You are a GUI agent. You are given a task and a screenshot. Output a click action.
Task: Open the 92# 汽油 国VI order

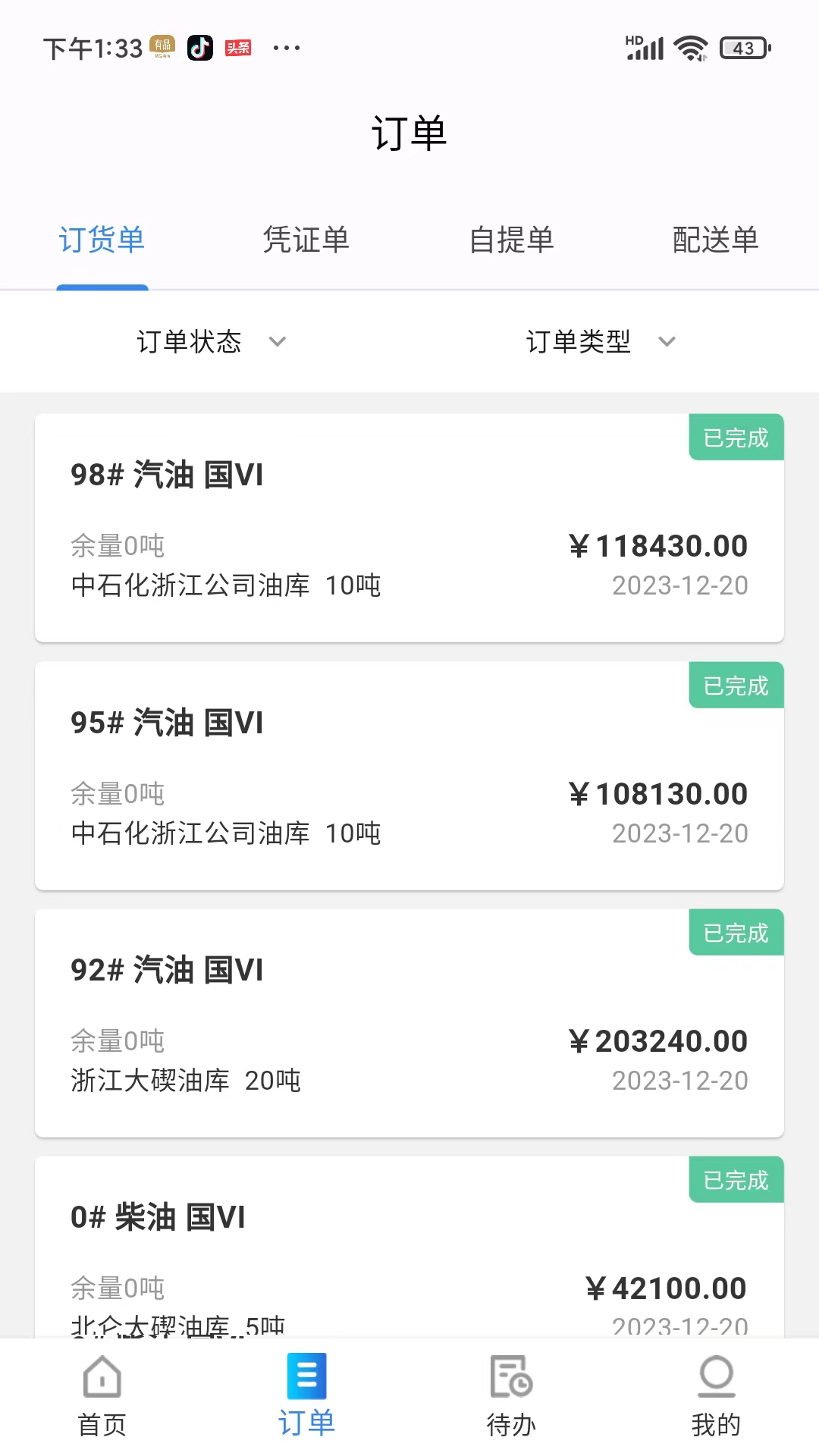click(x=409, y=1022)
